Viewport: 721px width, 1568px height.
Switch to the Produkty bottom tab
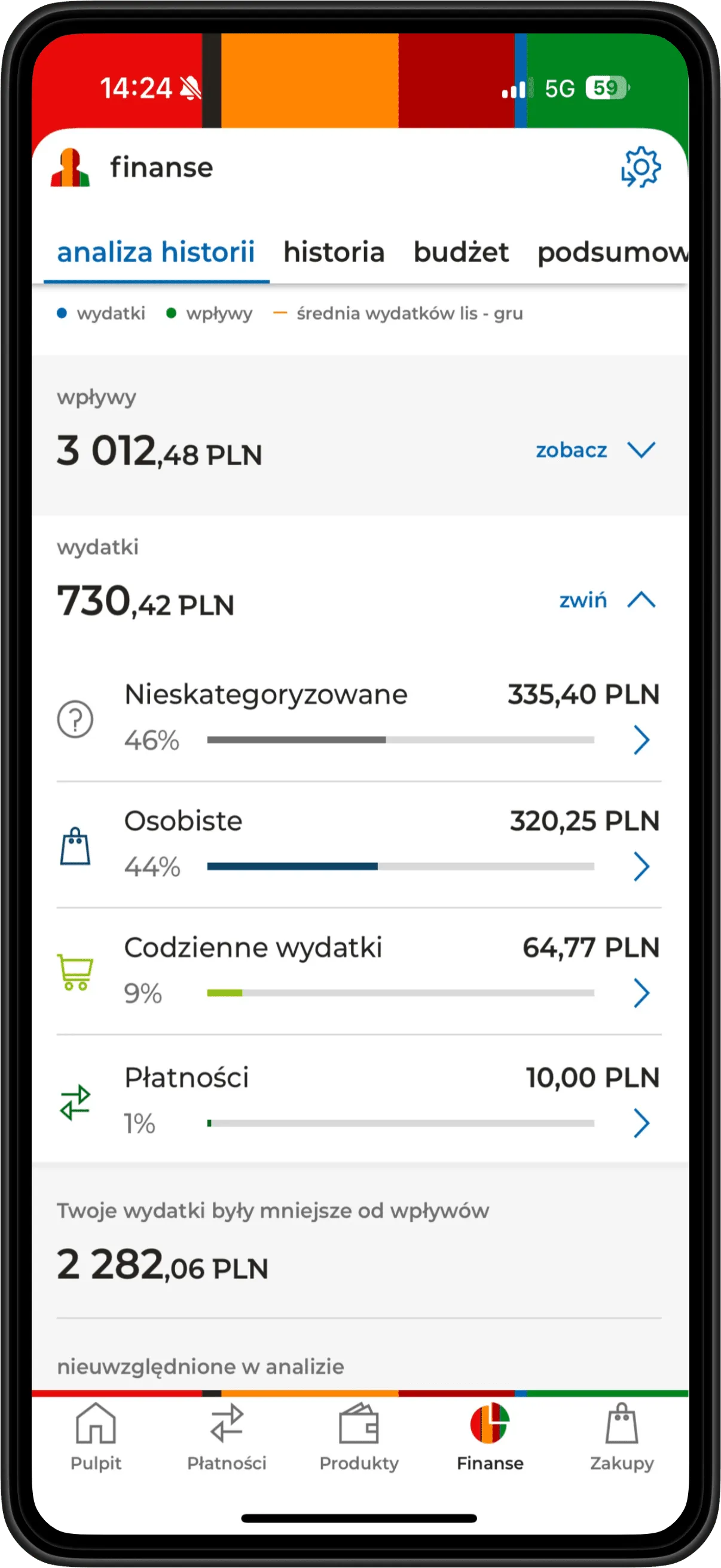[359, 1438]
